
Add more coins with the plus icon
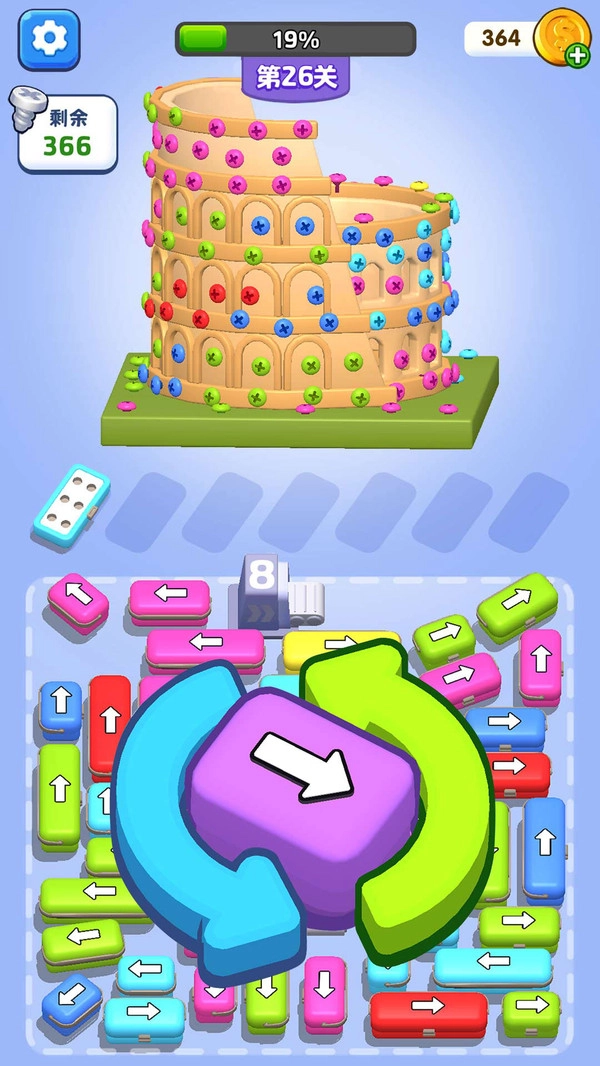pyautogui.click(x=577, y=56)
